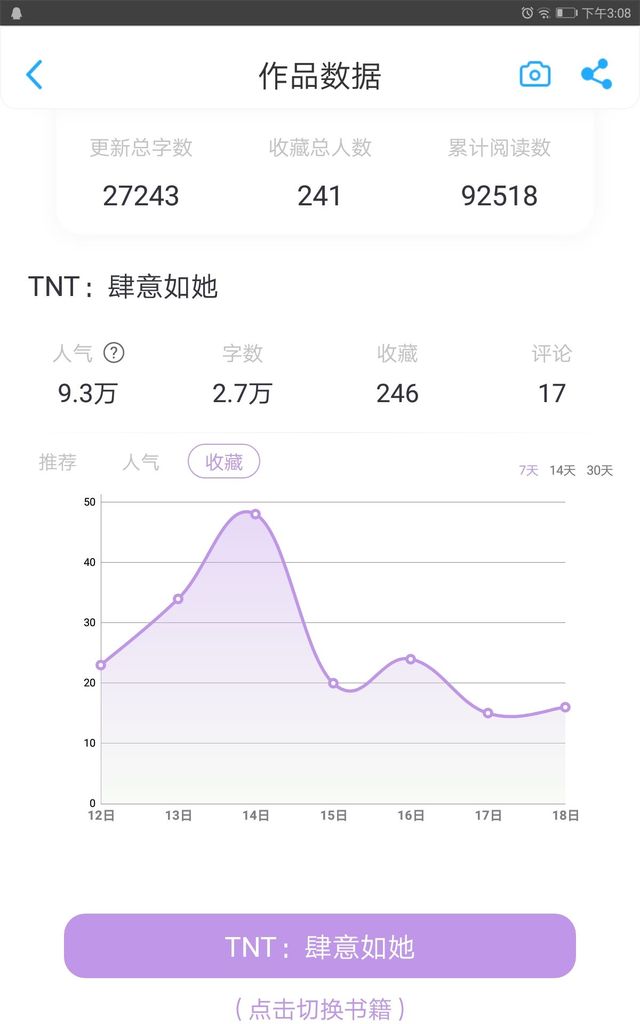
Task: Change chart range to 30天
Action: click(600, 471)
